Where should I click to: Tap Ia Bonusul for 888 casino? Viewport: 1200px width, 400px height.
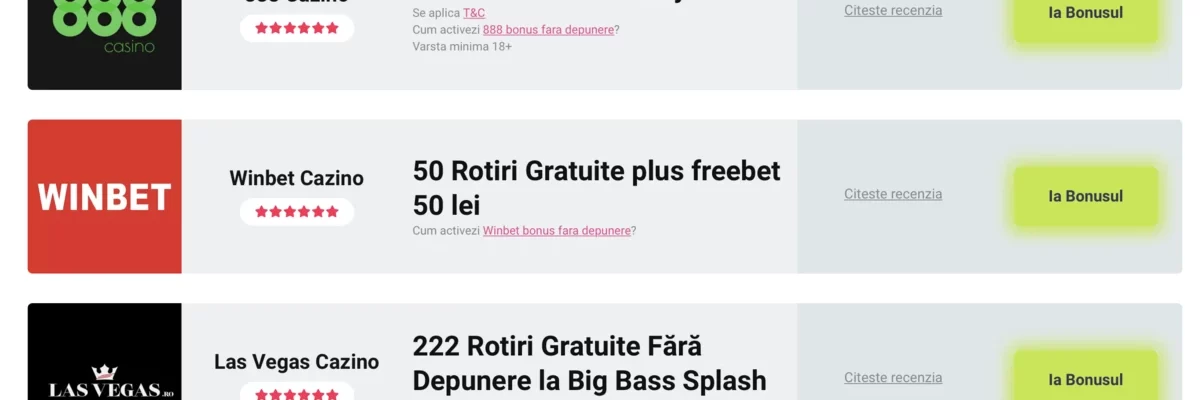[1086, 13]
